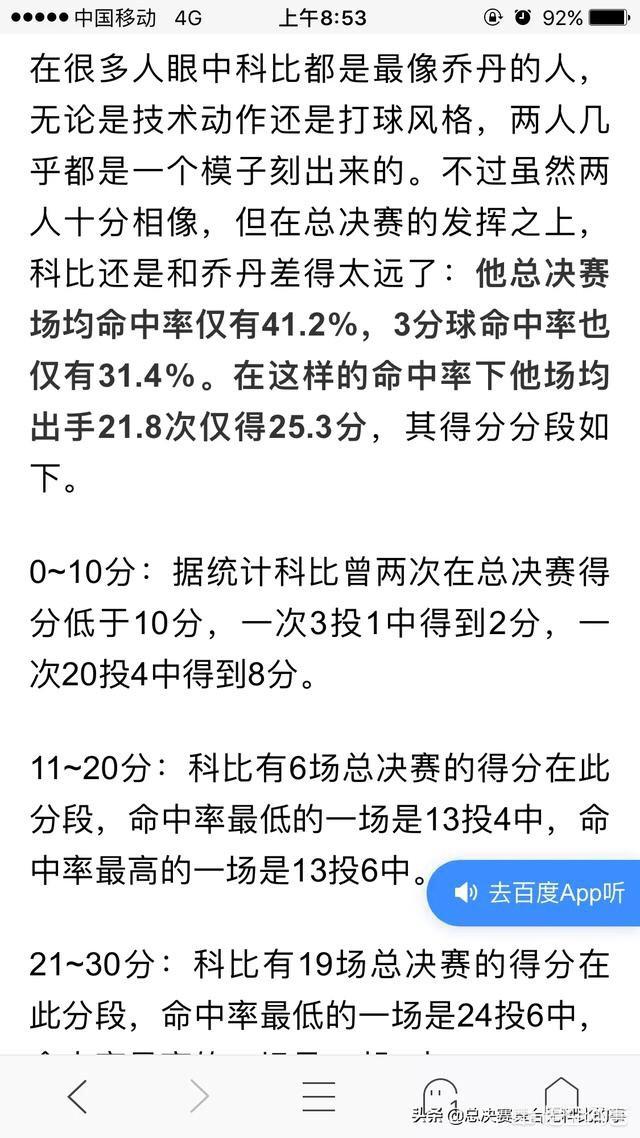The image size is (640, 1138).
Task: Go to the browser home page
Action: click(561, 1095)
